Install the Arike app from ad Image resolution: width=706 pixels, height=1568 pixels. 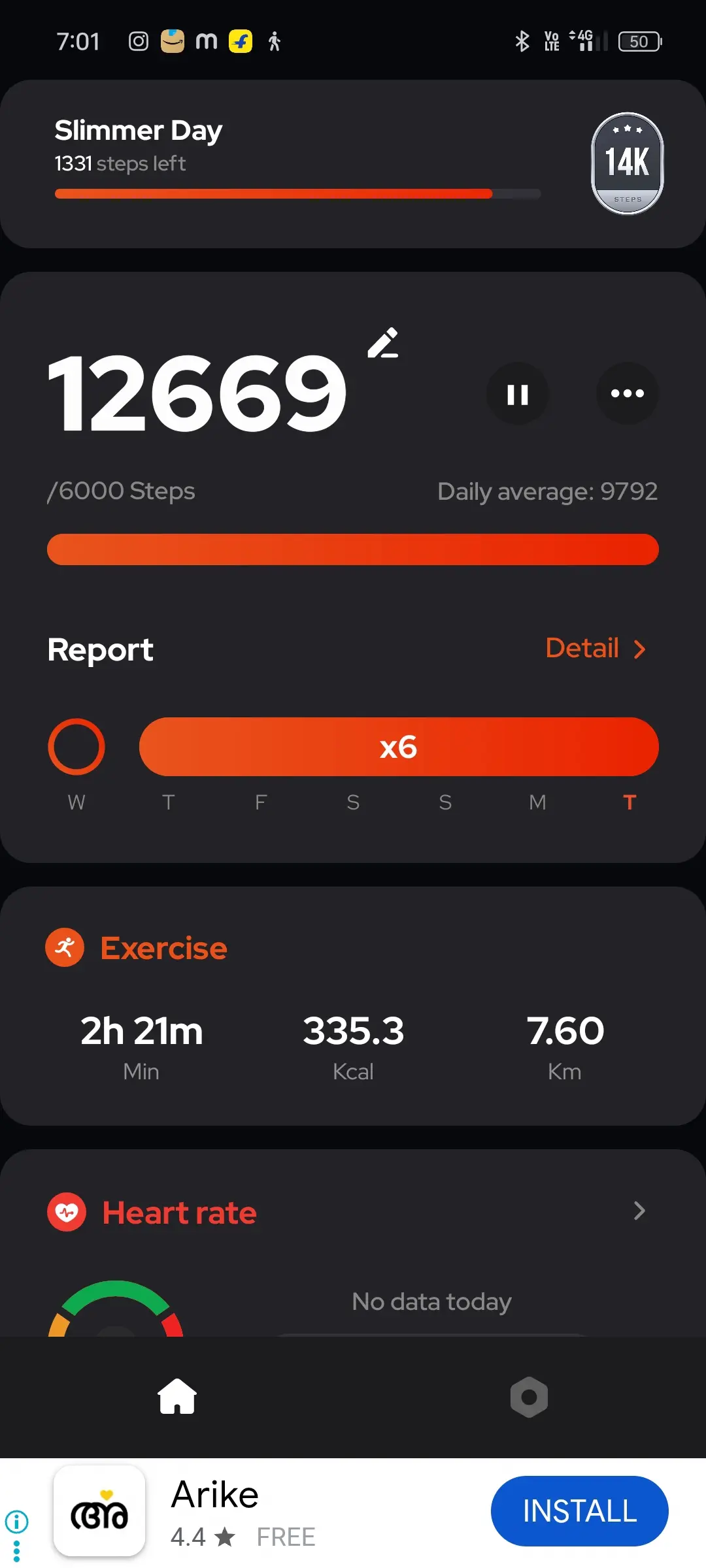(x=579, y=1511)
